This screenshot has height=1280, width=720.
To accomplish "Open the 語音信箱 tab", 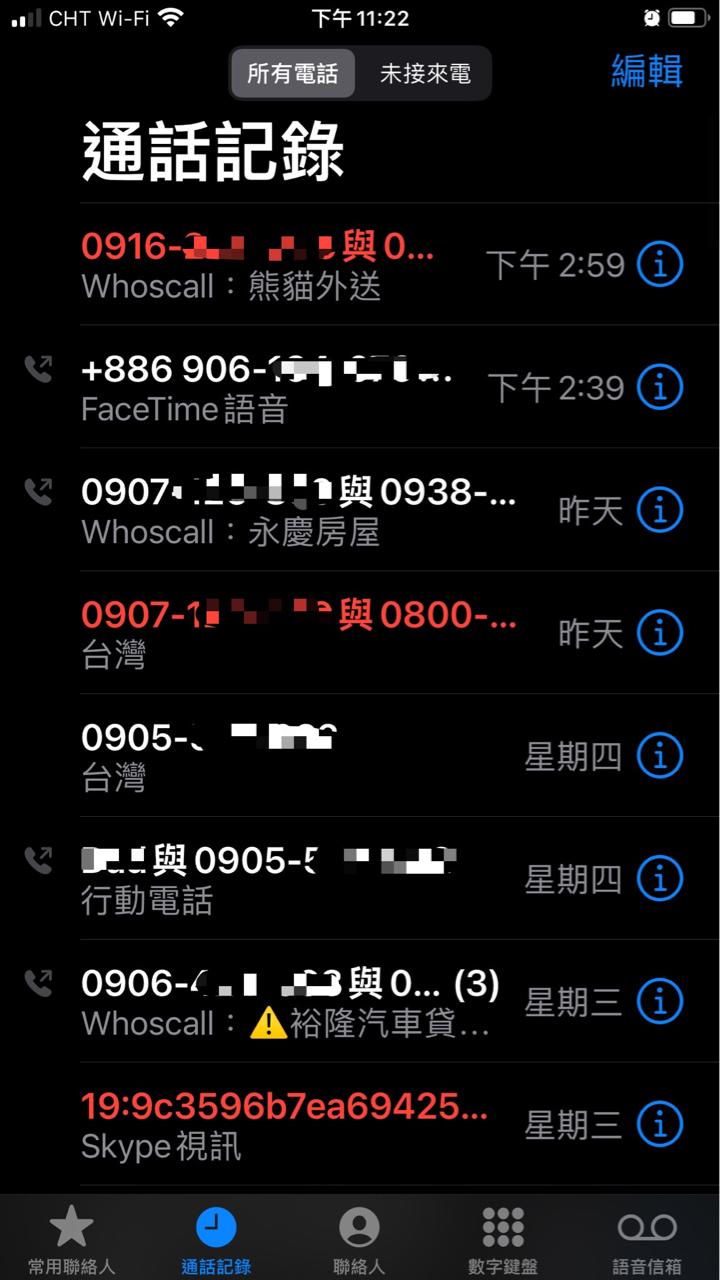I will (x=647, y=1239).
